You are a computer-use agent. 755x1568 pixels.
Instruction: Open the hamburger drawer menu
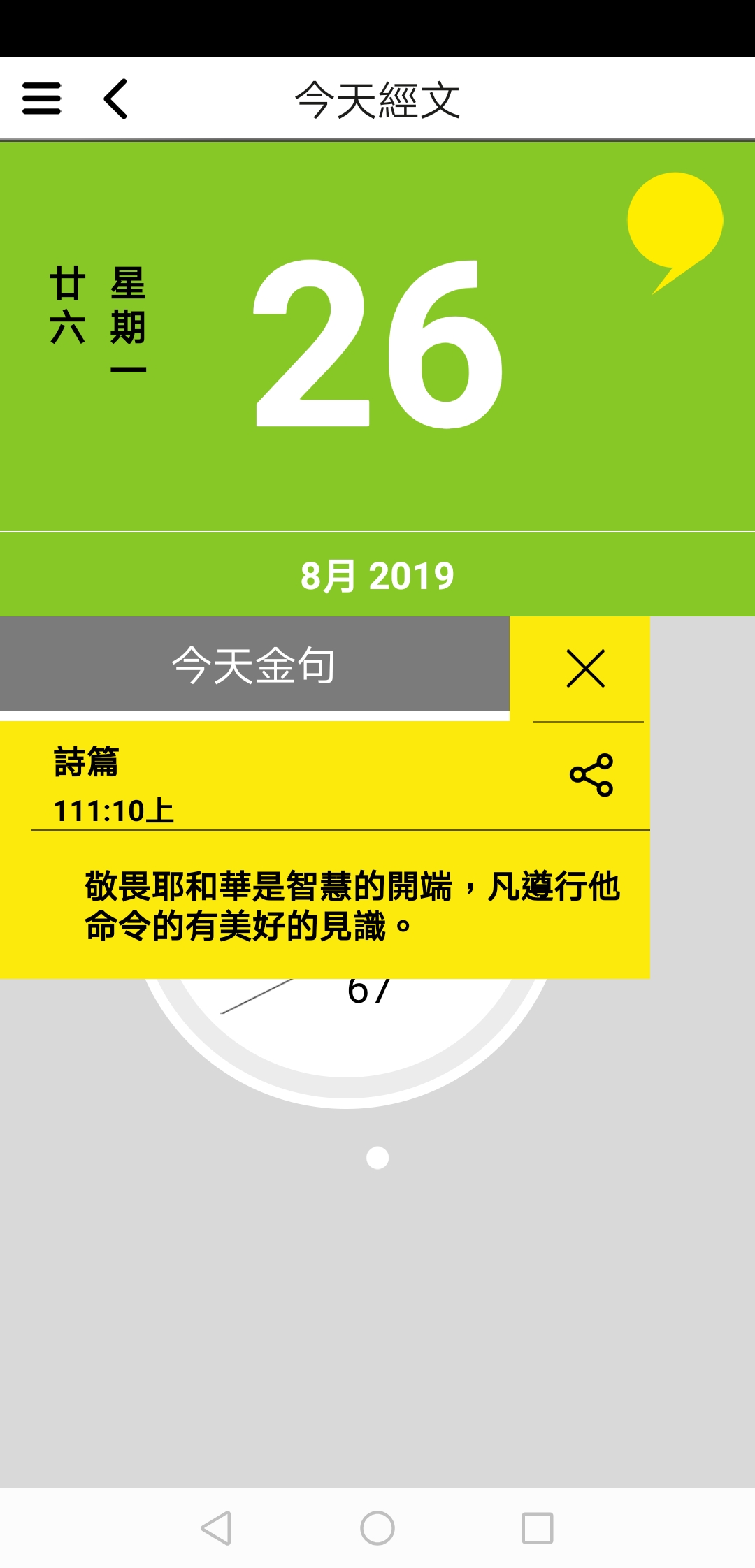[42, 99]
